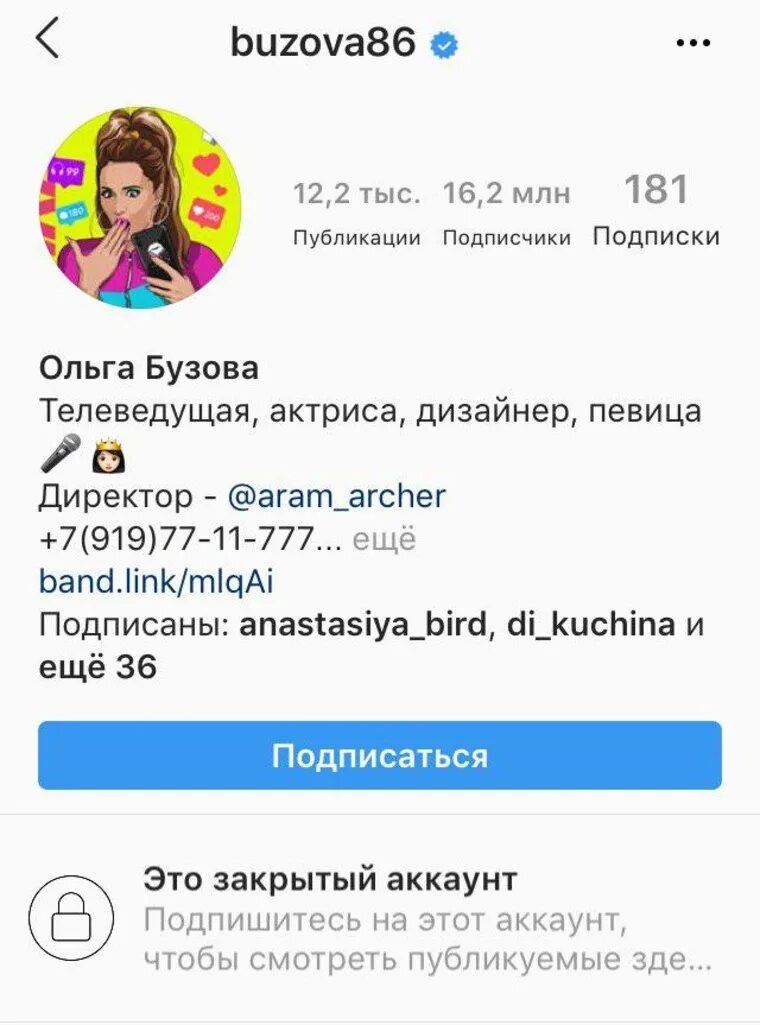The height and width of the screenshot is (1025, 760).
Task: Open the buzova86 profile picture
Action: [x=140, y=207]
